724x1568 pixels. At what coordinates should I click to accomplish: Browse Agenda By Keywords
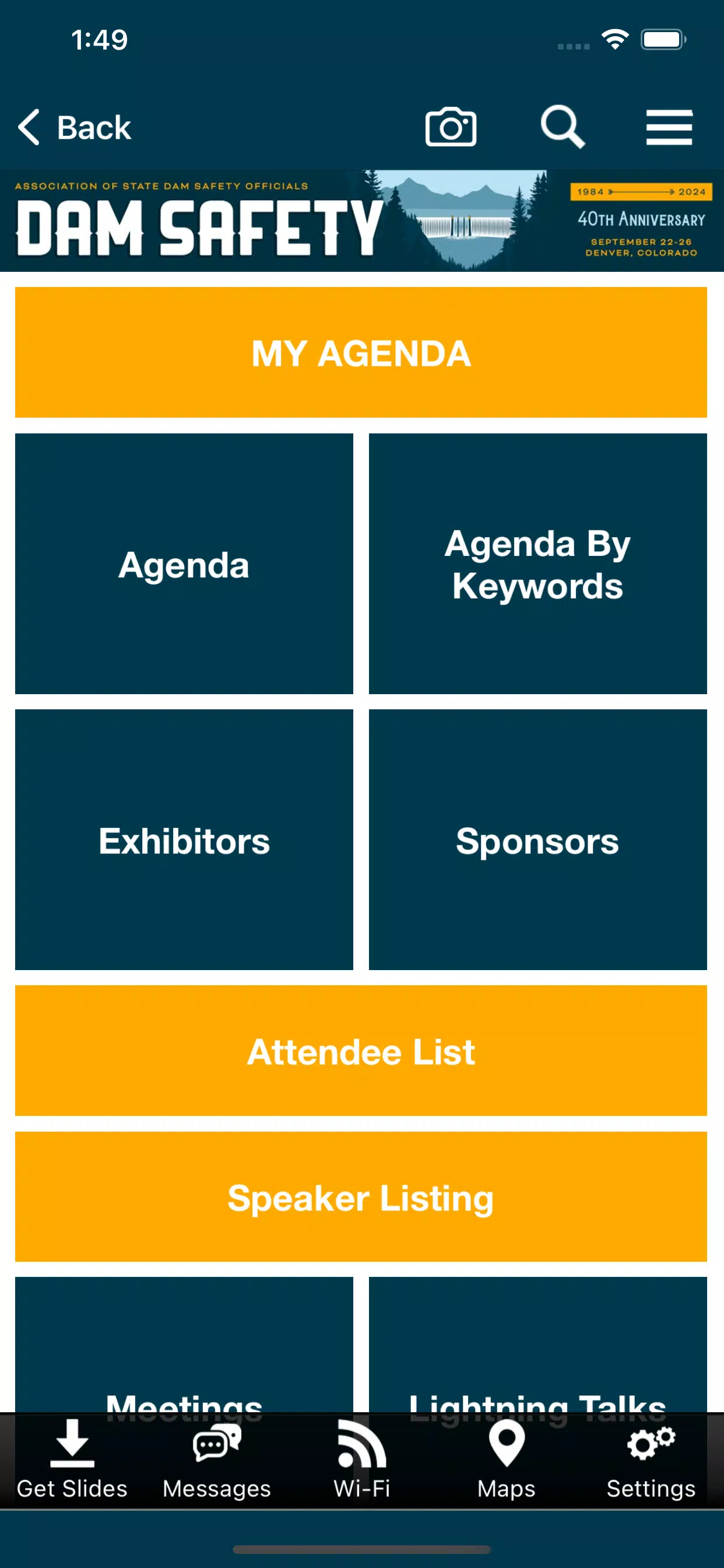[538, 563]
